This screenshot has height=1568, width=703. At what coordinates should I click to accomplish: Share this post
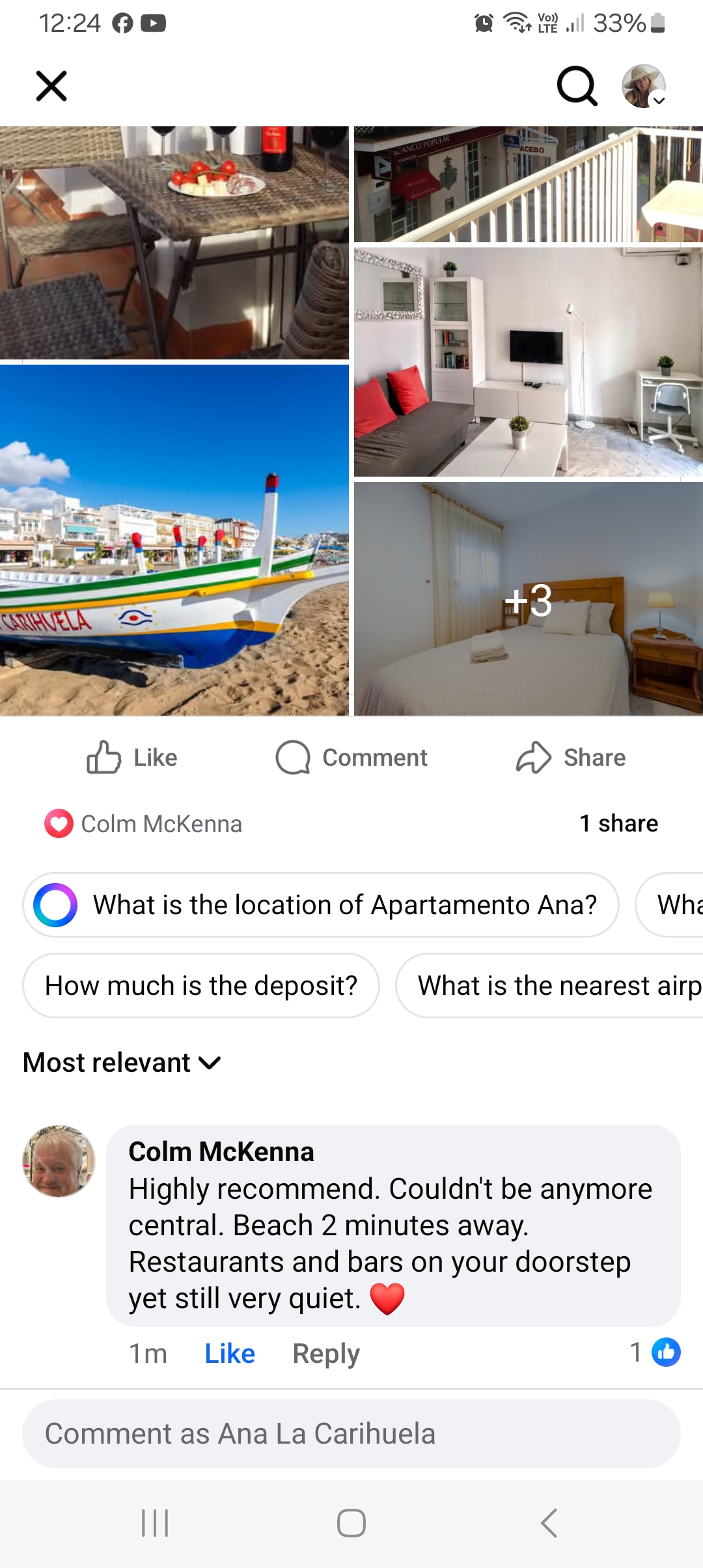(x=571, y=757)
